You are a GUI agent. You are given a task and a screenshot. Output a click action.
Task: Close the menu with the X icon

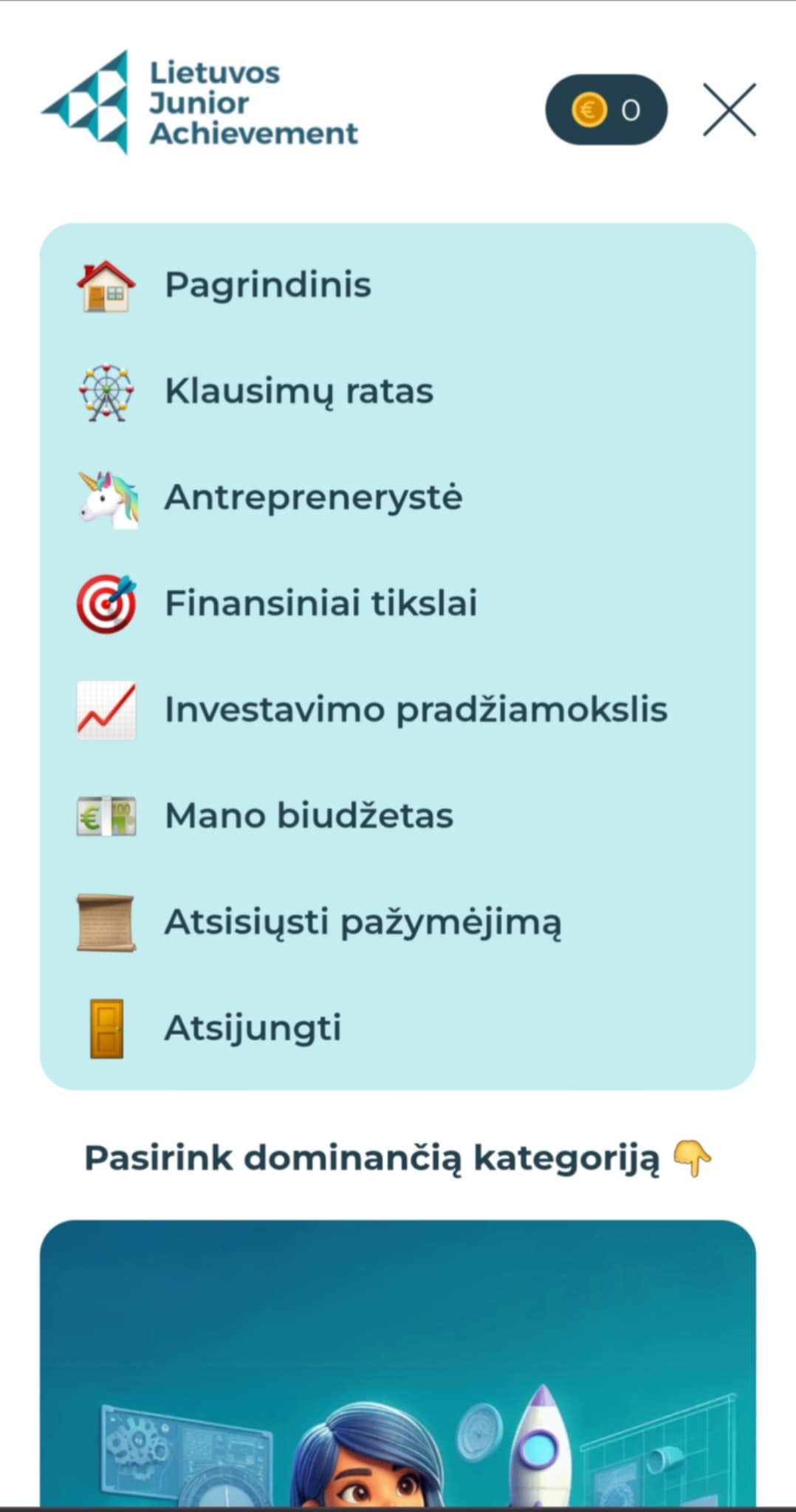tap(729, 110)
